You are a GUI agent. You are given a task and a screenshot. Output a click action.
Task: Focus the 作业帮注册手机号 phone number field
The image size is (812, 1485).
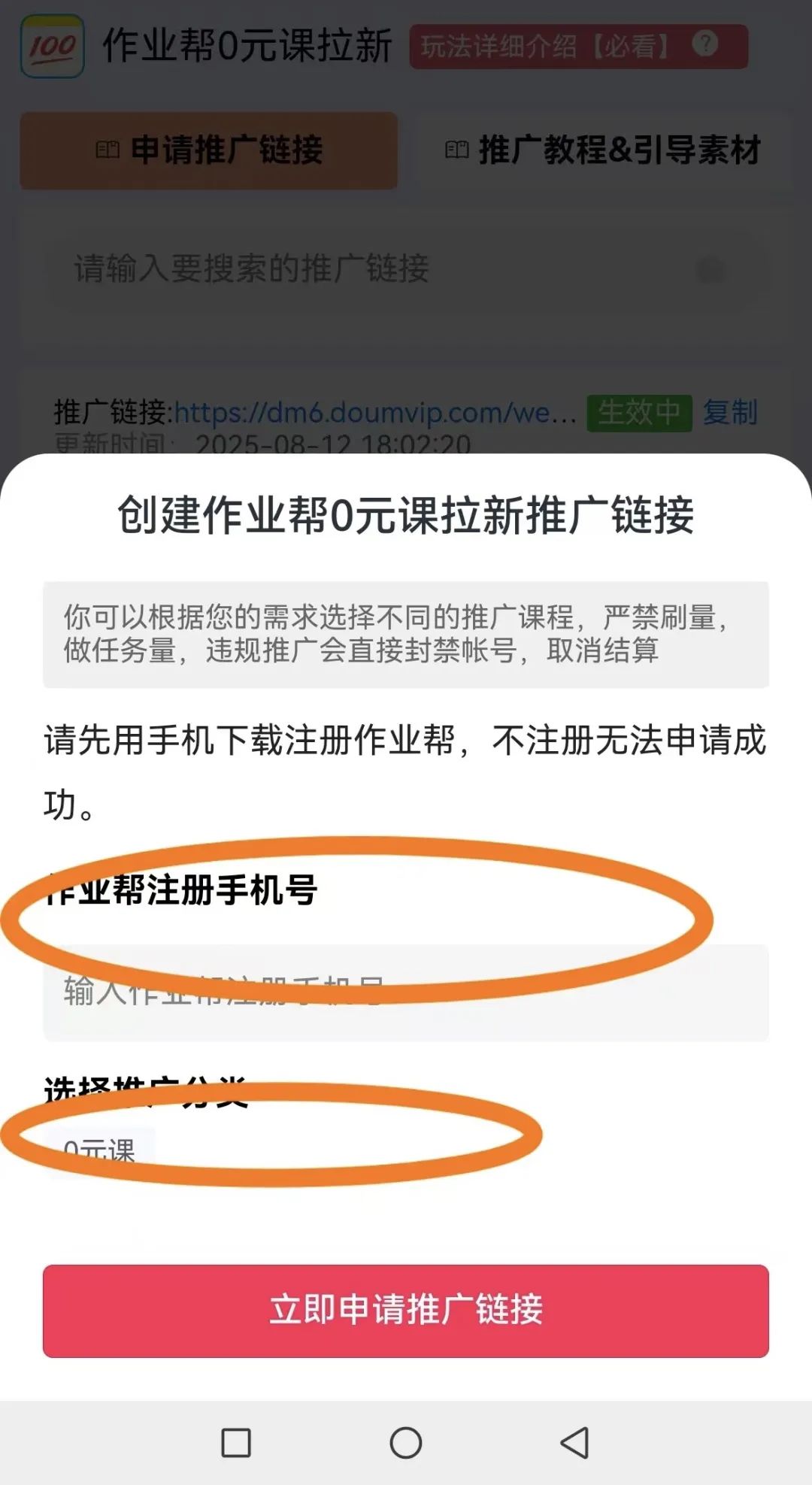click(406, 993)
